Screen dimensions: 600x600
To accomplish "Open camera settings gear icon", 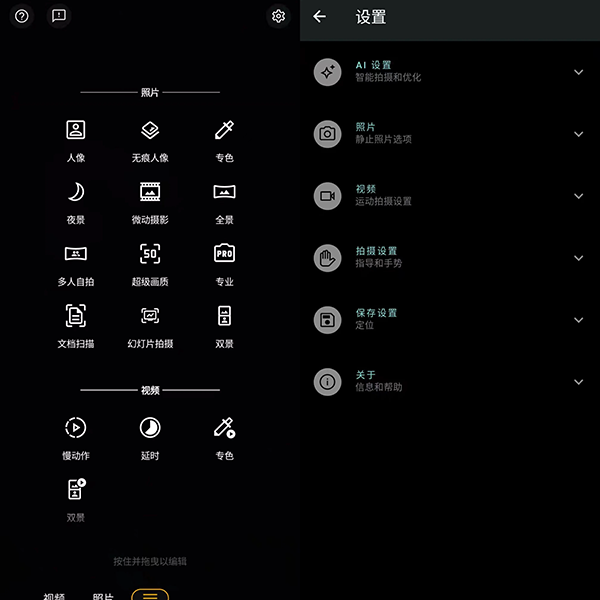I will click(278, 16).
